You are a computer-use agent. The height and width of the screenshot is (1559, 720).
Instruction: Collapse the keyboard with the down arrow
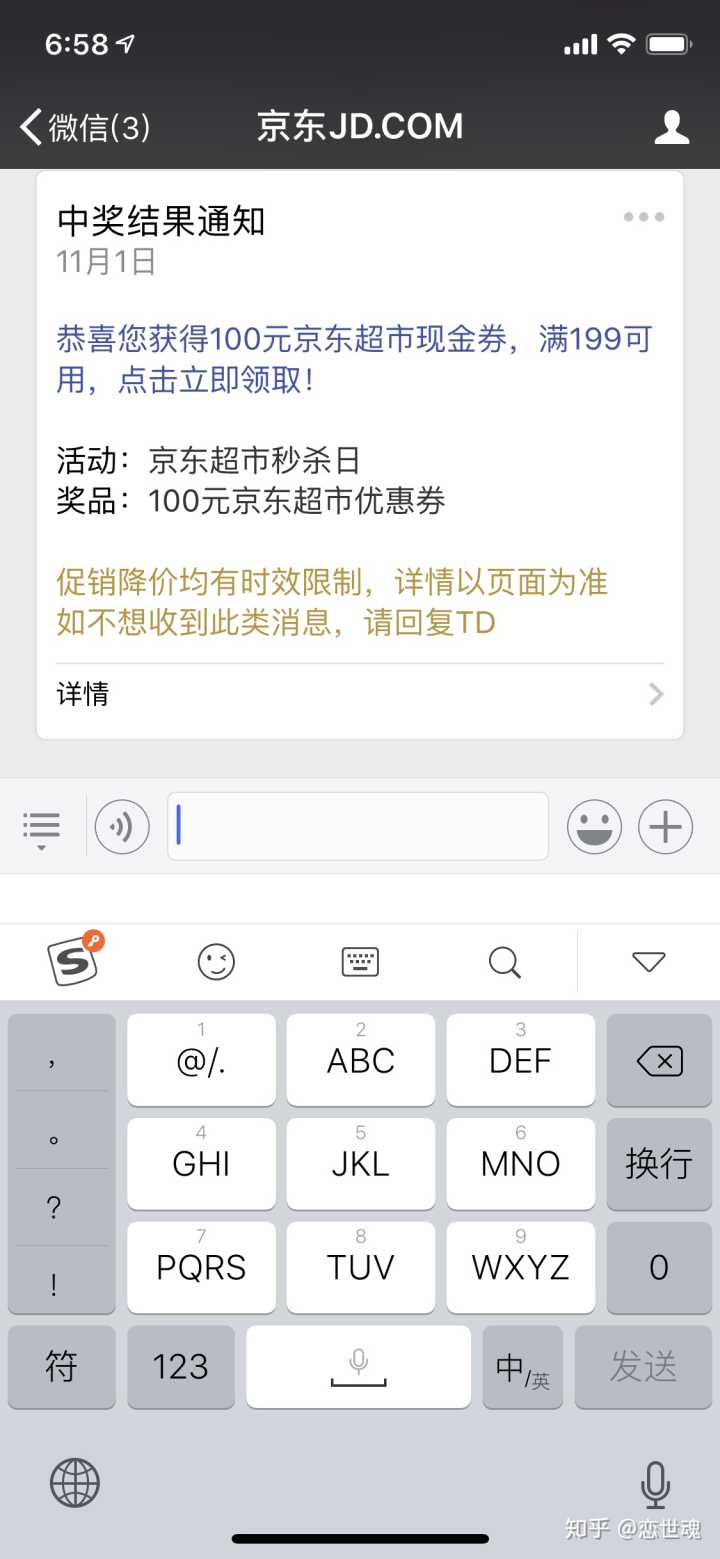[649, 962]
